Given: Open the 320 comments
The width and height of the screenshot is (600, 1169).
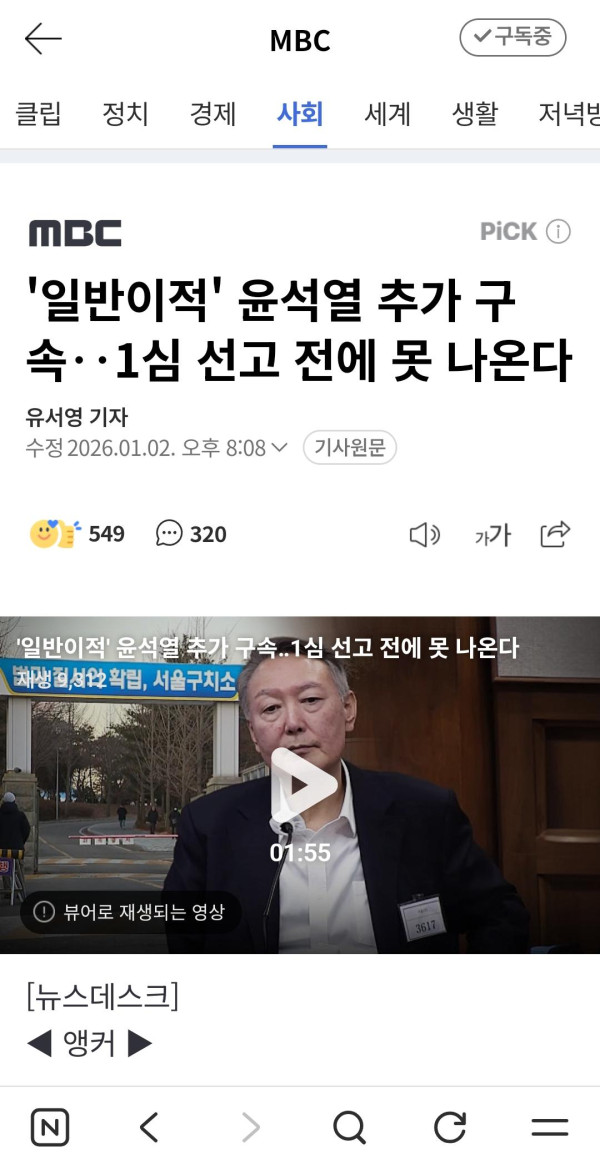Looking at the screenshot, I should point(191,534).
